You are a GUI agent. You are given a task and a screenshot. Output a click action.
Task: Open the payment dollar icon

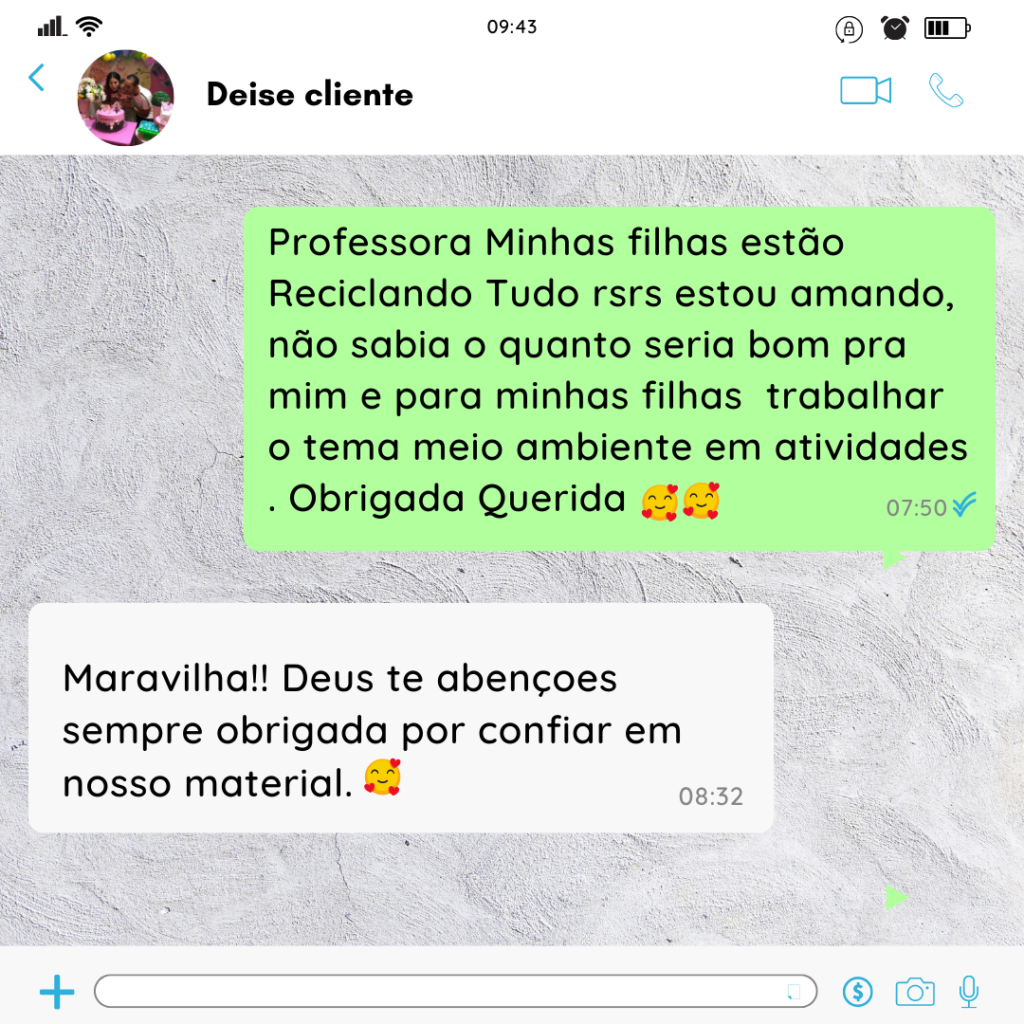[x=857, y=992]
